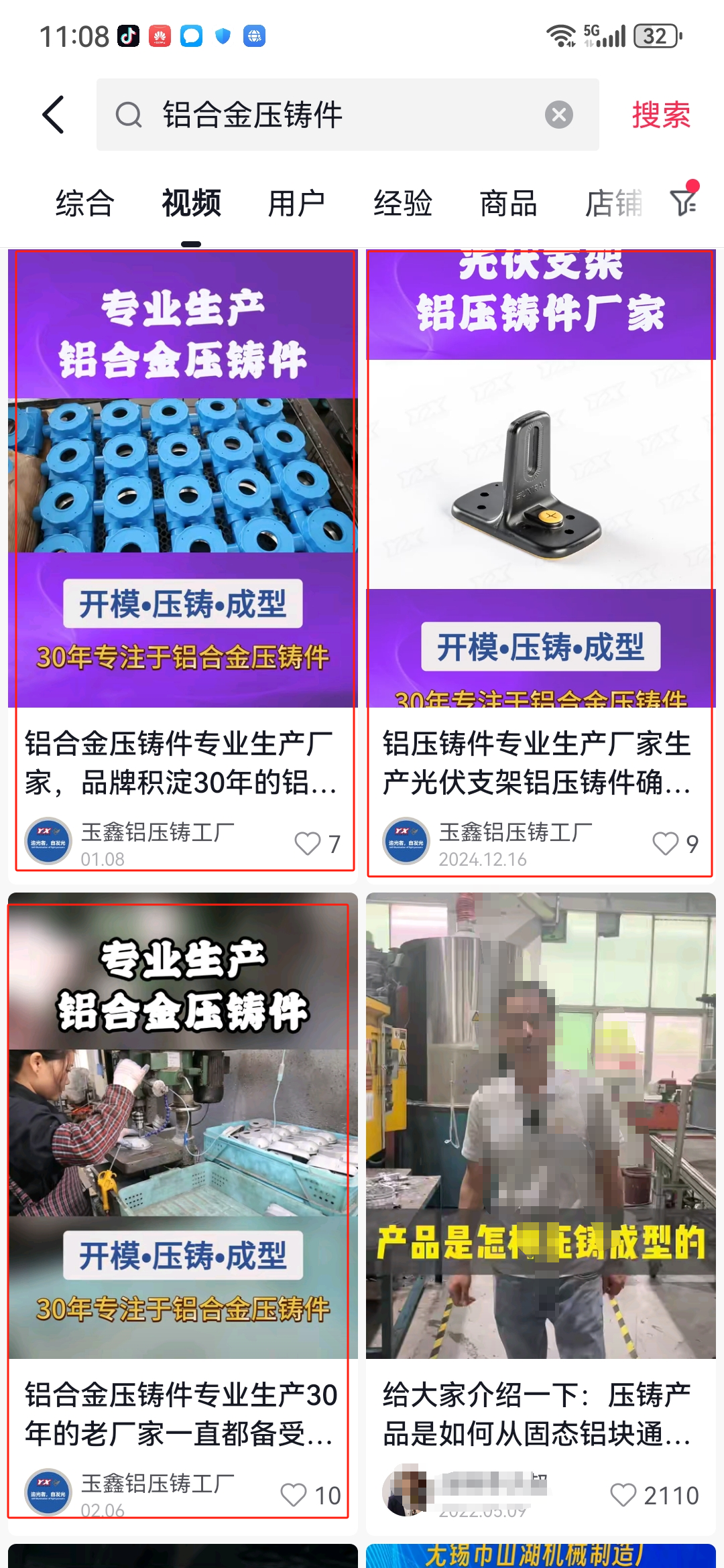Go back using the back arrow
Image resolution: width=724 pixels, height=1568 pixels.
click(54, 115)
